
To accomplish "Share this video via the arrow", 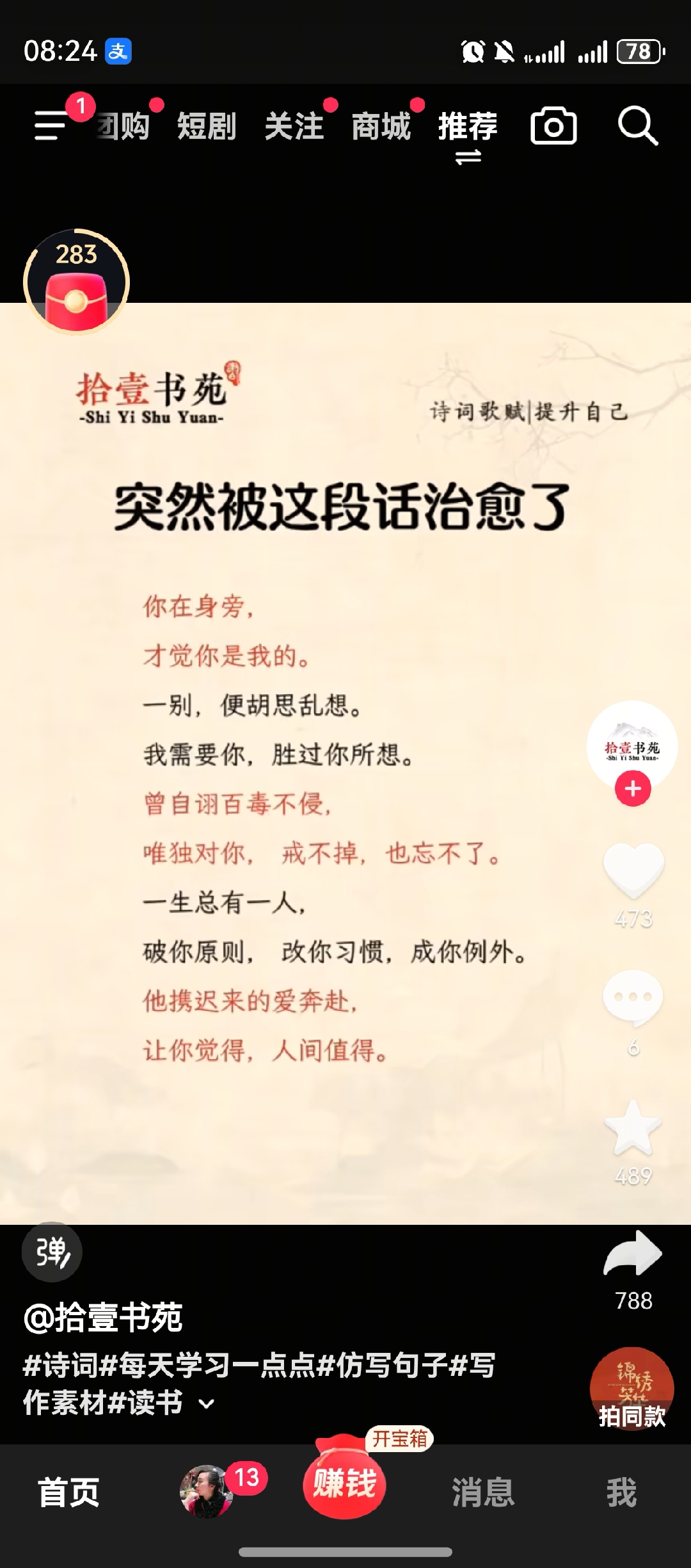I will point(633,1254).
